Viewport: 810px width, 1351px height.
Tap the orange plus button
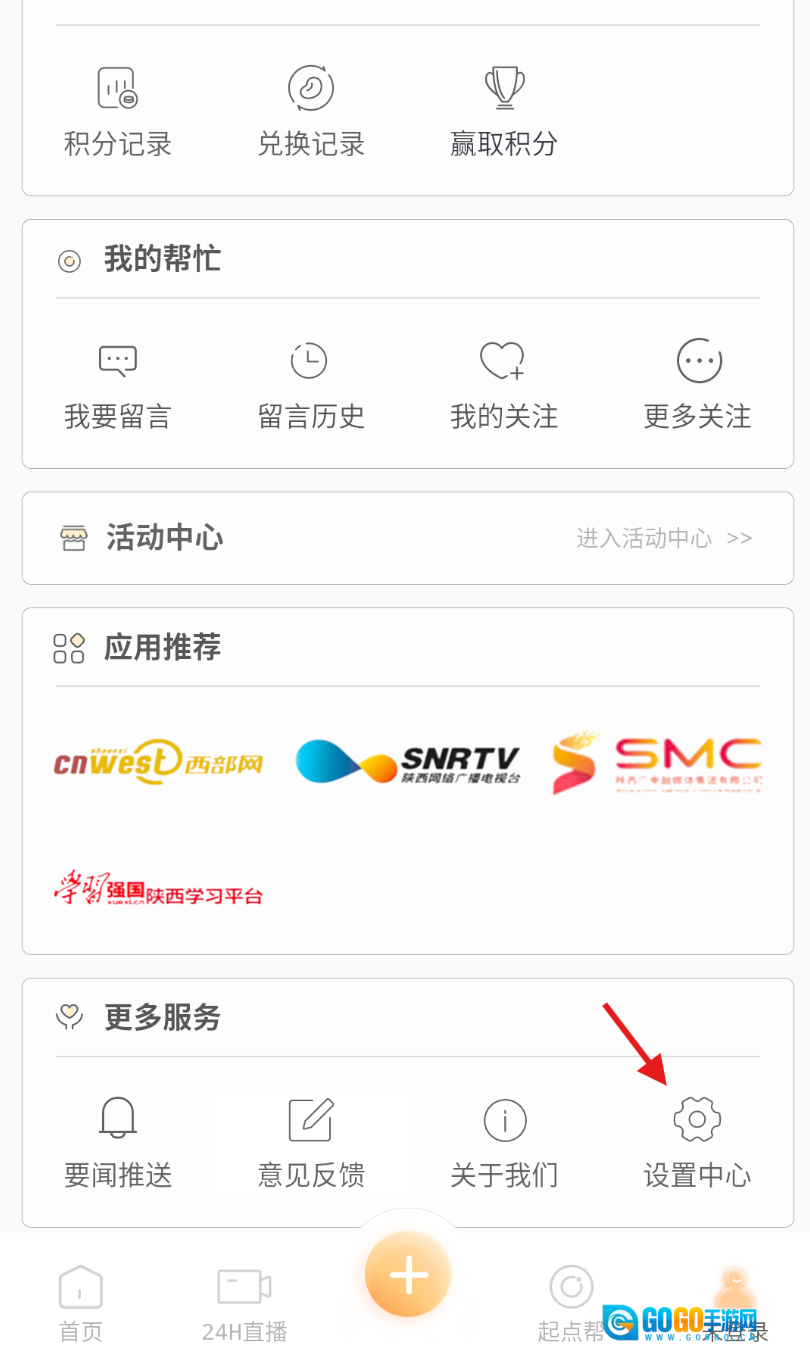(x=408, y=1275)
